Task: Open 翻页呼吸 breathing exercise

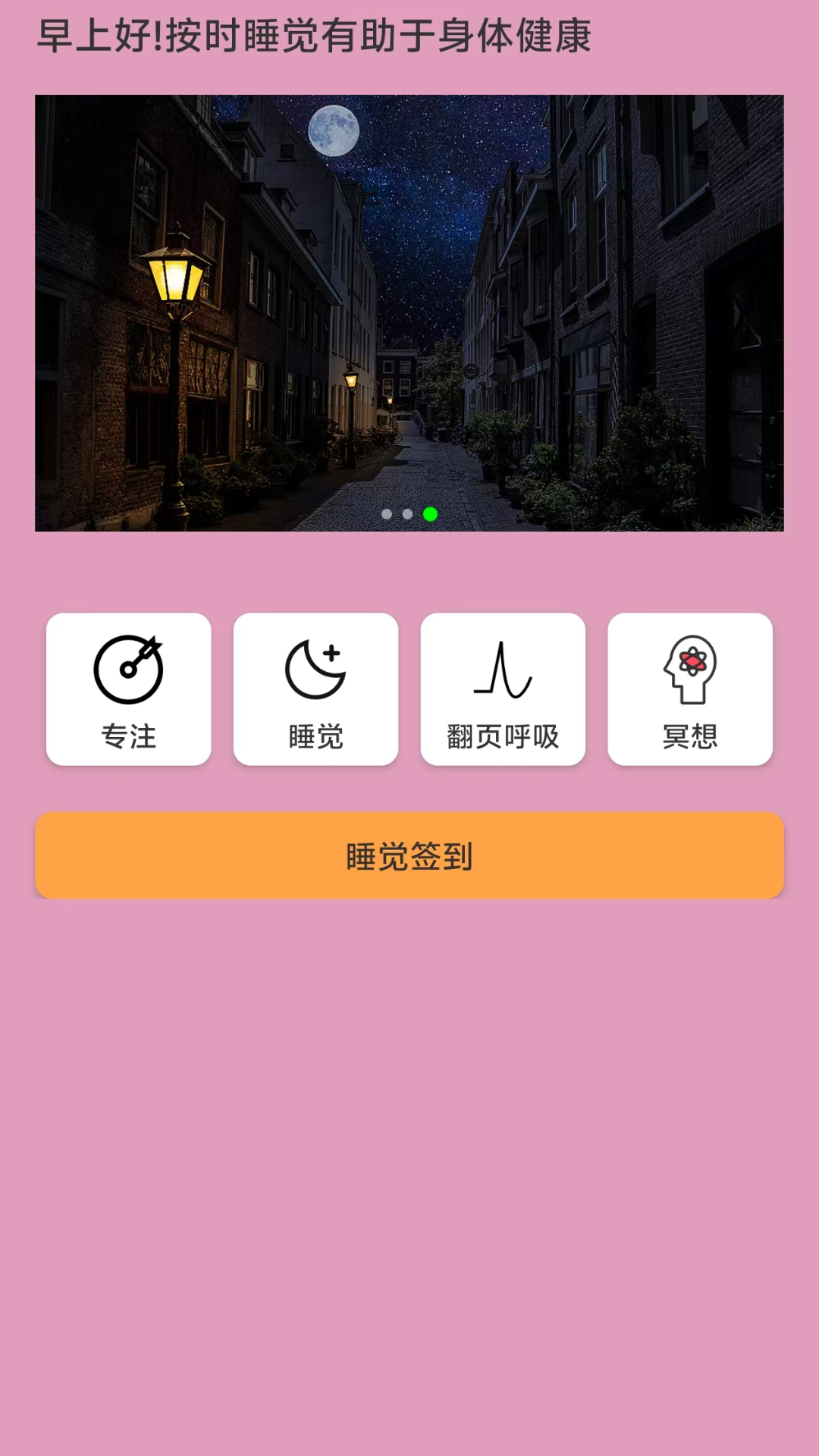Action: [x=503, y=689]
